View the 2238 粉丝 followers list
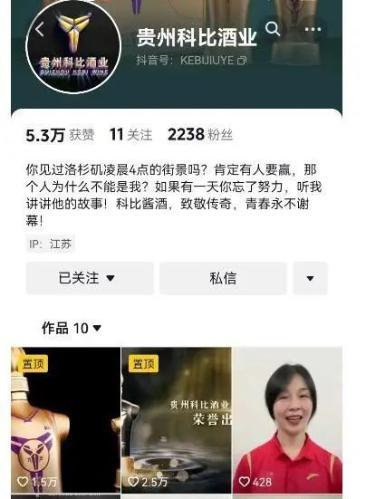366x499 pixels. (200, 135)
